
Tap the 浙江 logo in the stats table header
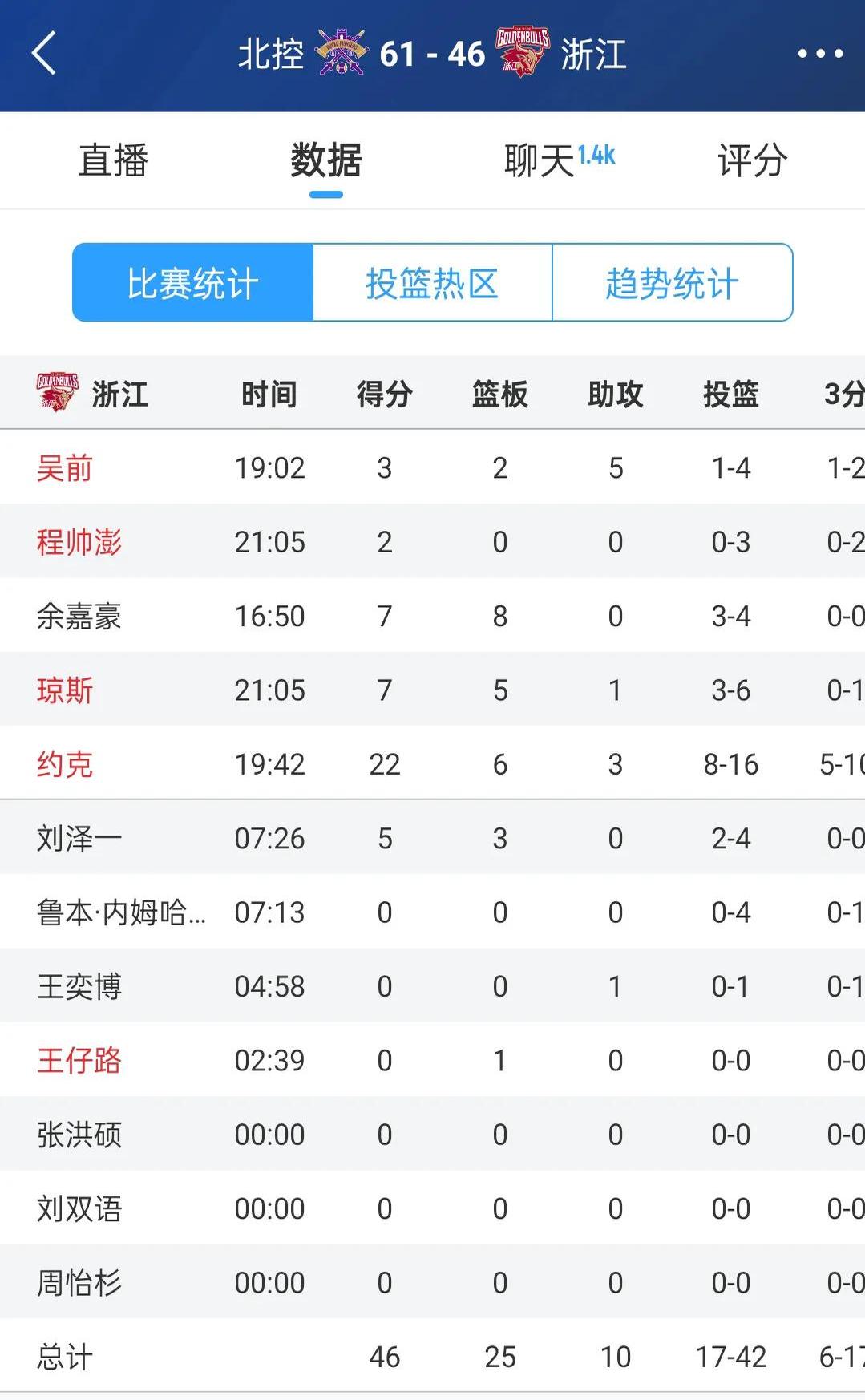(56, 392)
